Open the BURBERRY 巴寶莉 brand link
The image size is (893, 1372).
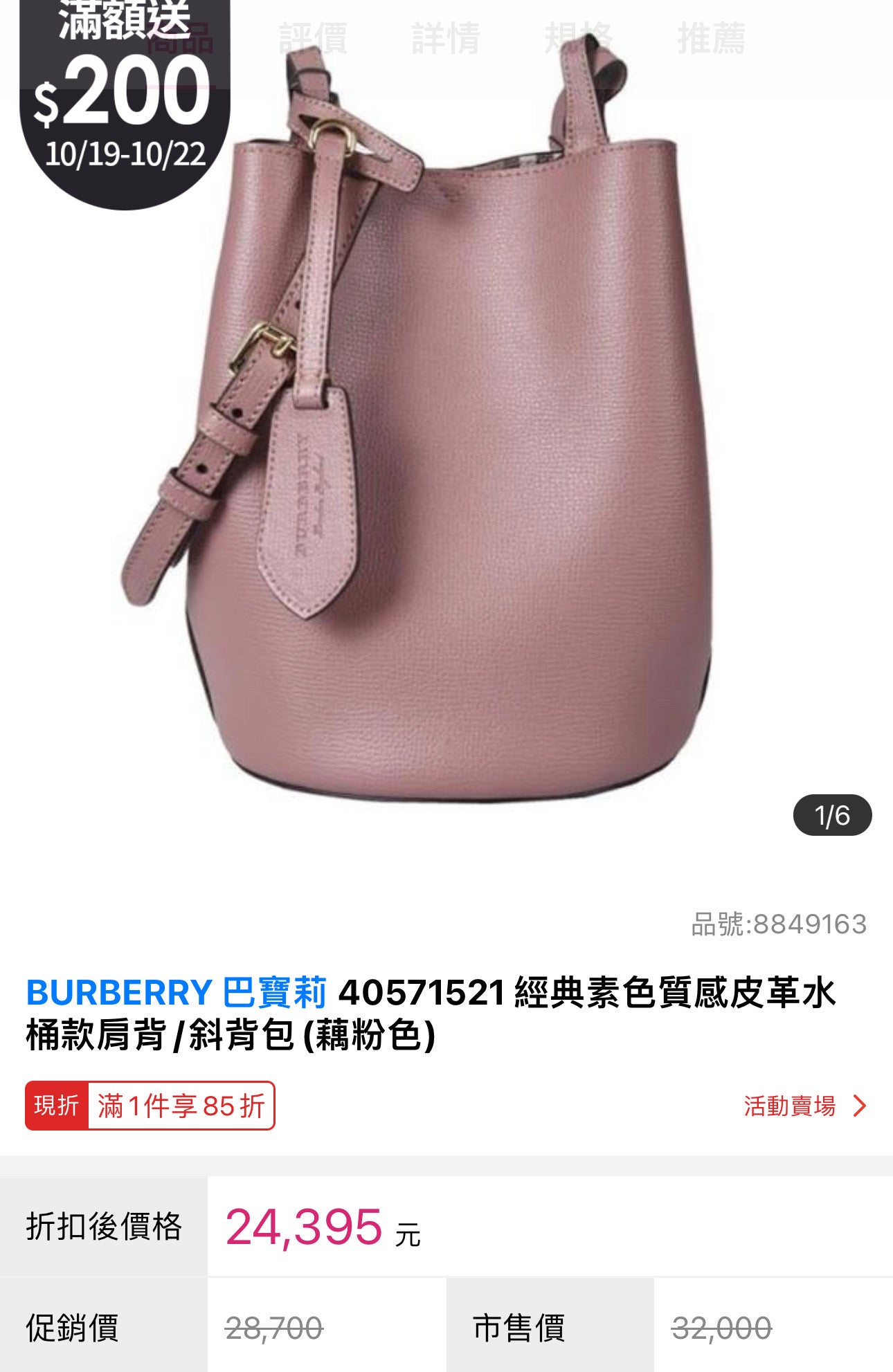point(176,992)
